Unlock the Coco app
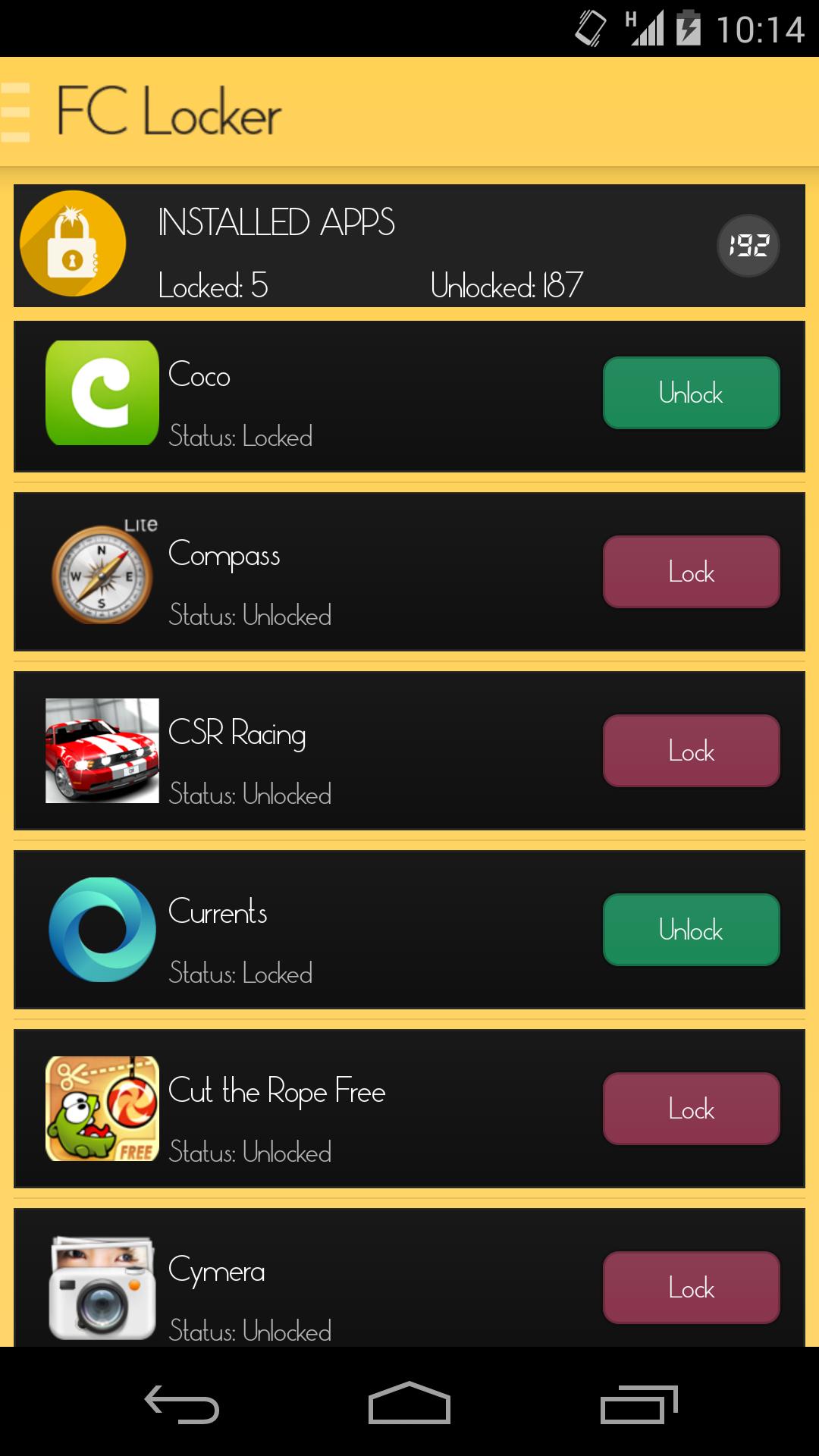 (x=691, y=393)
